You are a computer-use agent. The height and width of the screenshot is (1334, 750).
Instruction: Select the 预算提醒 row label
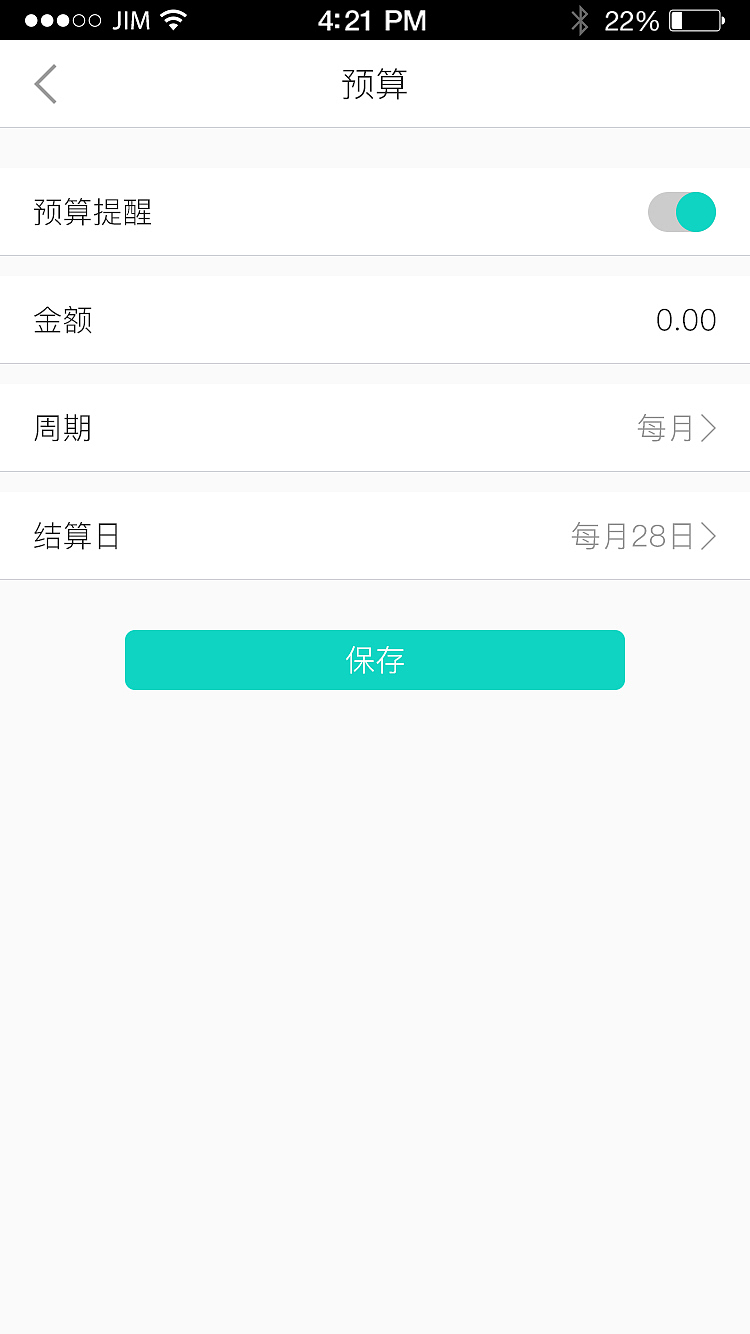tap(91, 211)
